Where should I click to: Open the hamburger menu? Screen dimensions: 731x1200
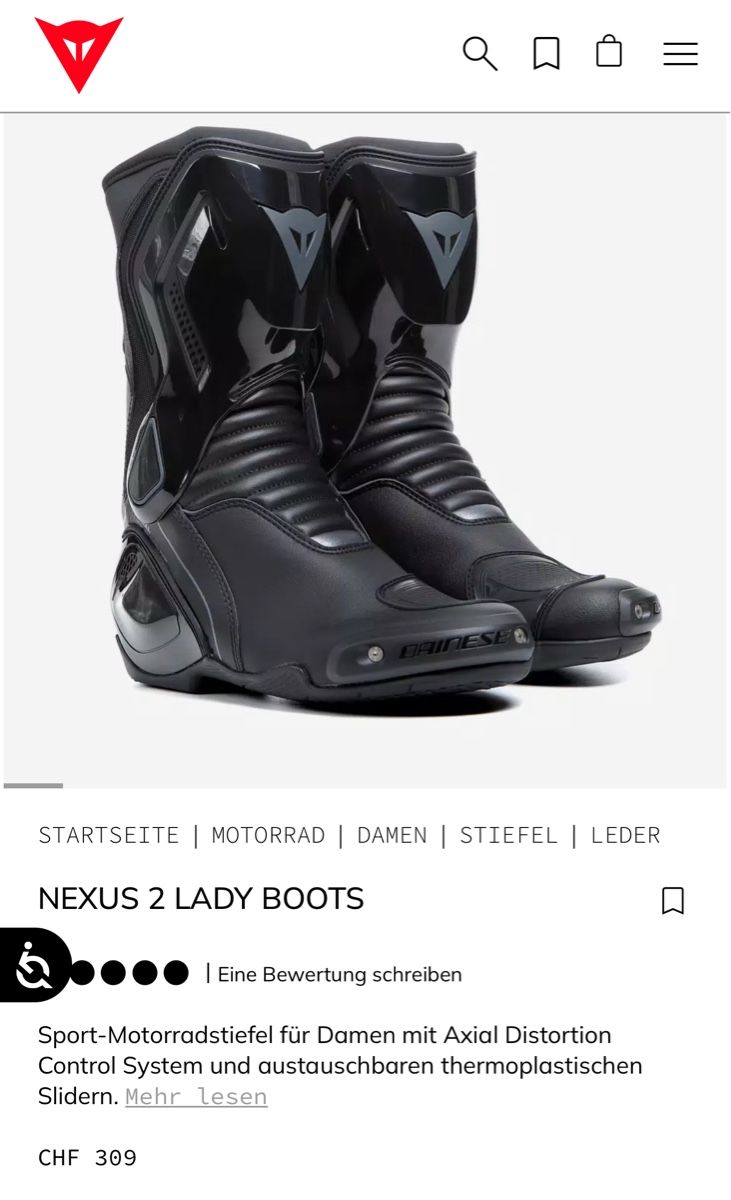point(680,54)
